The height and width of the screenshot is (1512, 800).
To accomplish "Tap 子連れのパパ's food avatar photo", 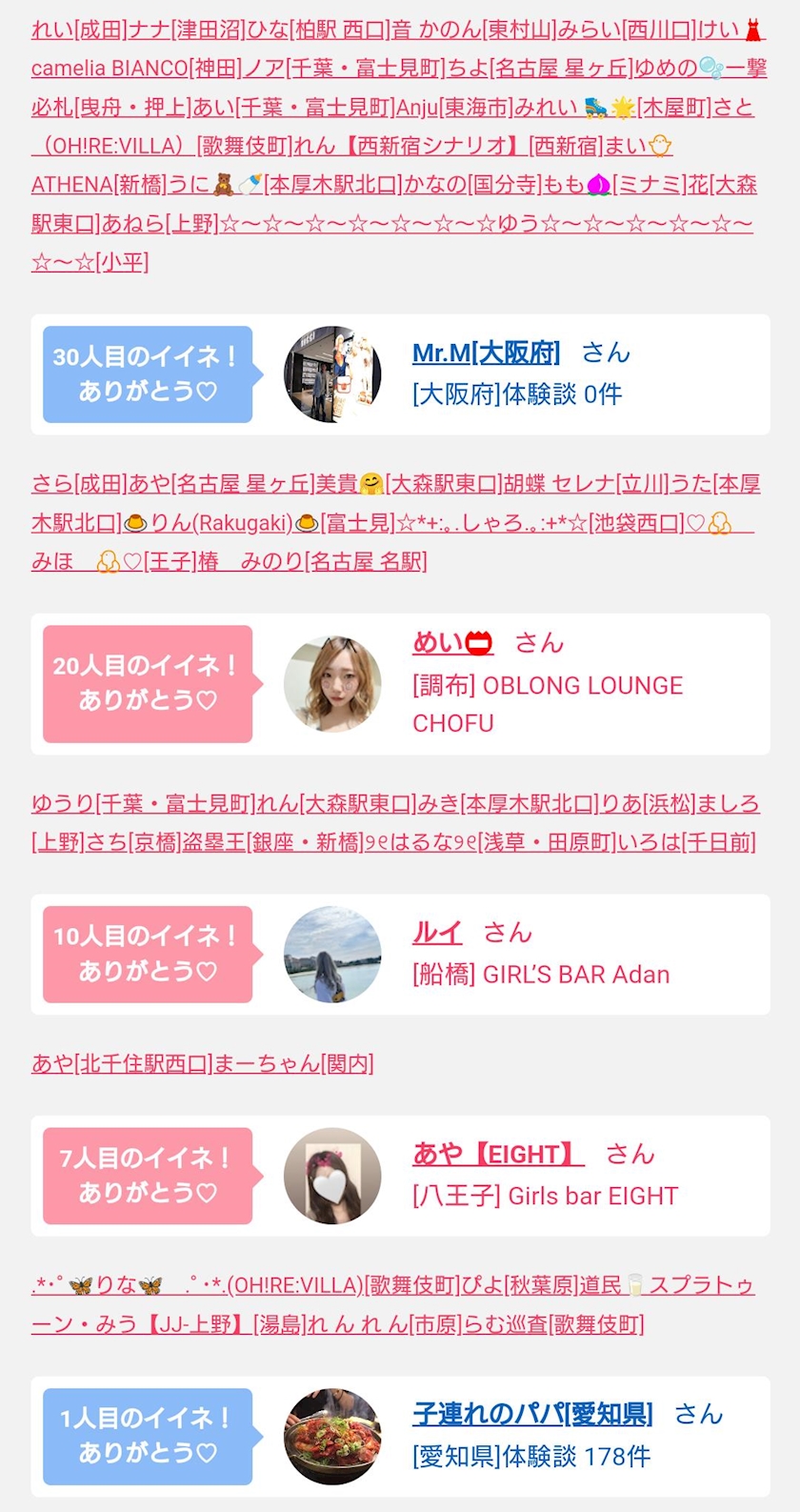I will point(332,1436).
